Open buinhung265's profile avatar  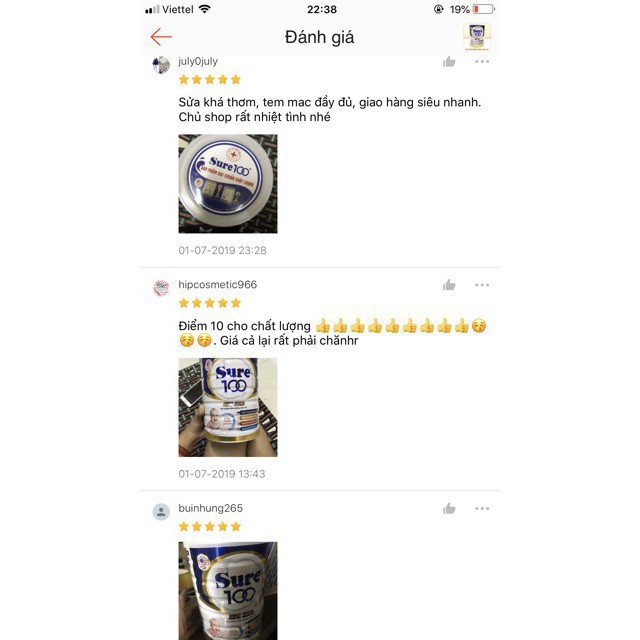point(161,512)
